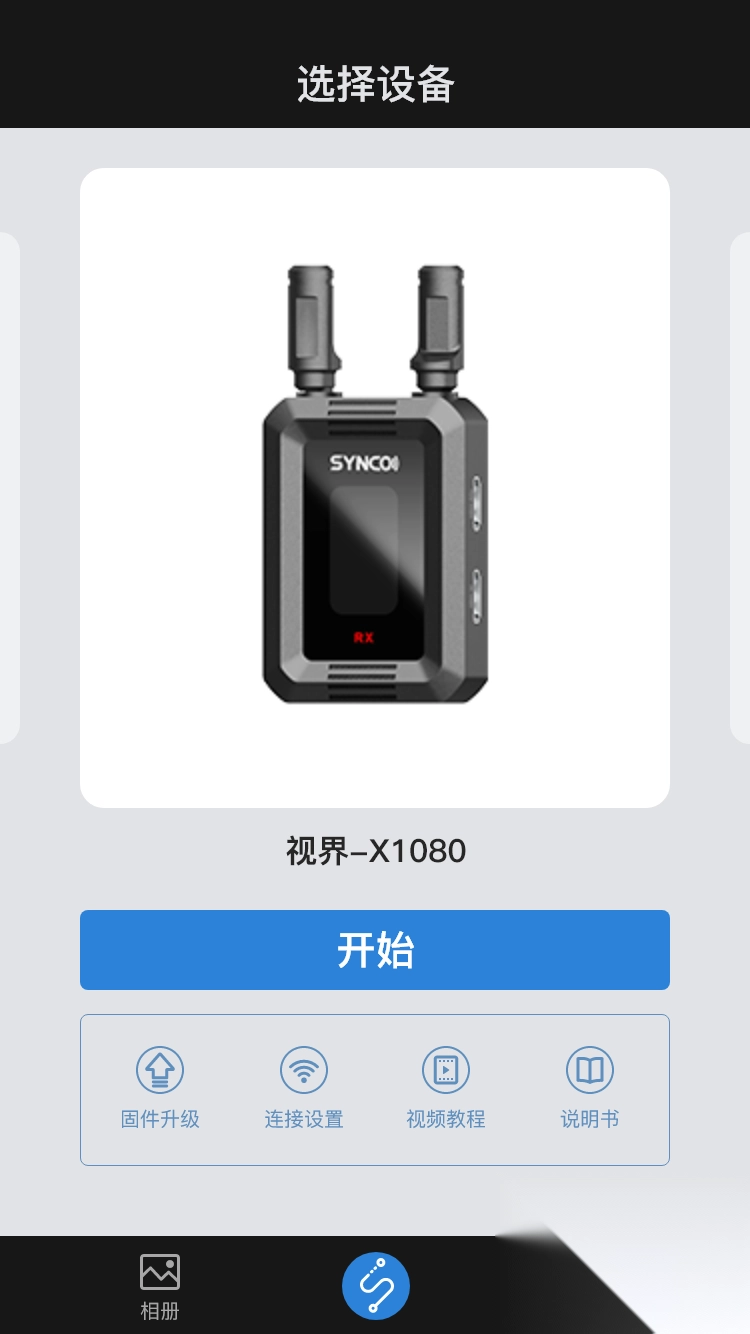Click the 视频教程 text link
Viewport: 750px width, 1334px height.
click(x=446, y=1119)
